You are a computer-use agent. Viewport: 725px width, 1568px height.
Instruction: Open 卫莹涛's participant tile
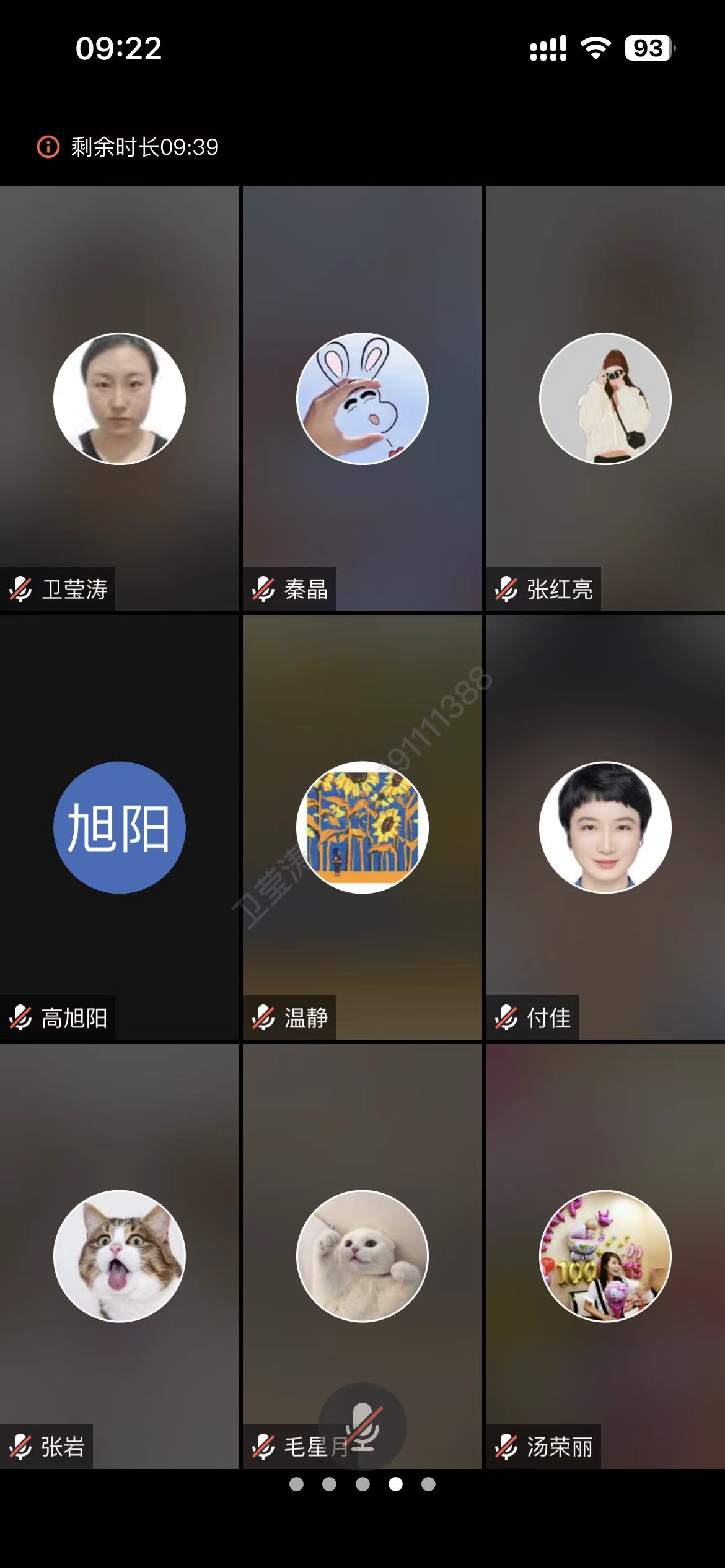(x=119, y=399)
